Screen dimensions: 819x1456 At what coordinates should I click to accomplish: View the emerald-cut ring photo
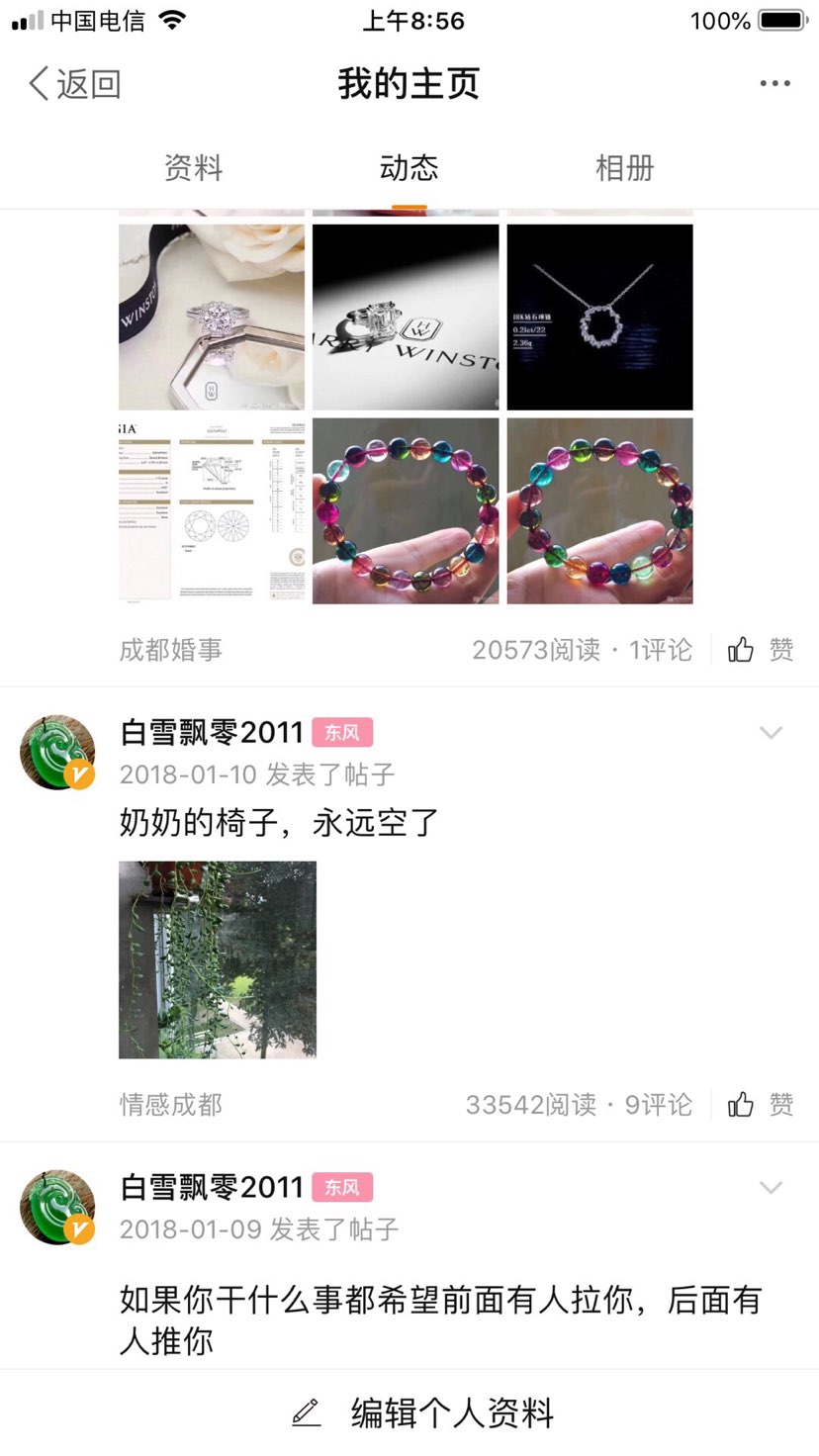coord(406,317)
